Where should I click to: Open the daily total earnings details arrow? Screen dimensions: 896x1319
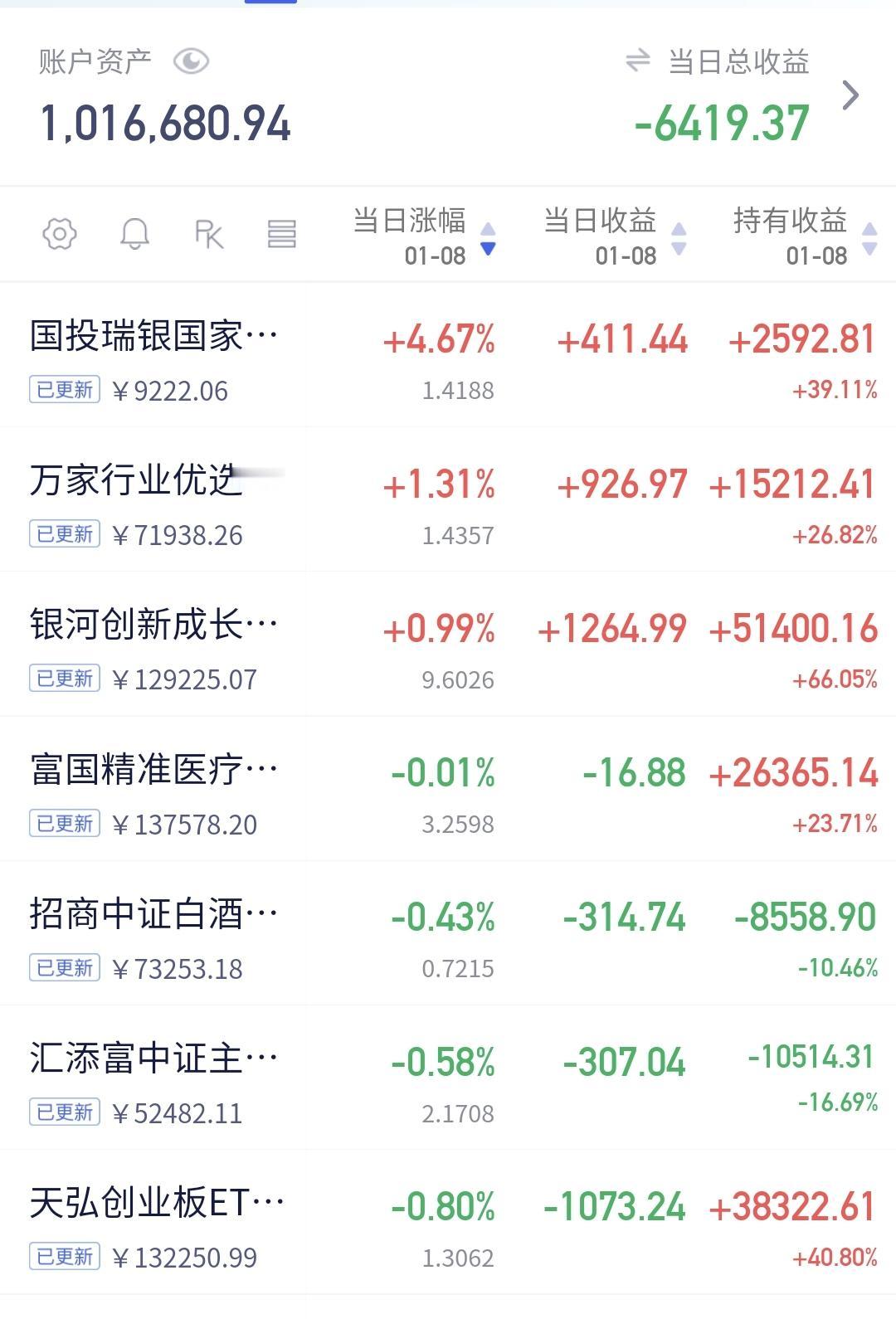pos(850,95)
